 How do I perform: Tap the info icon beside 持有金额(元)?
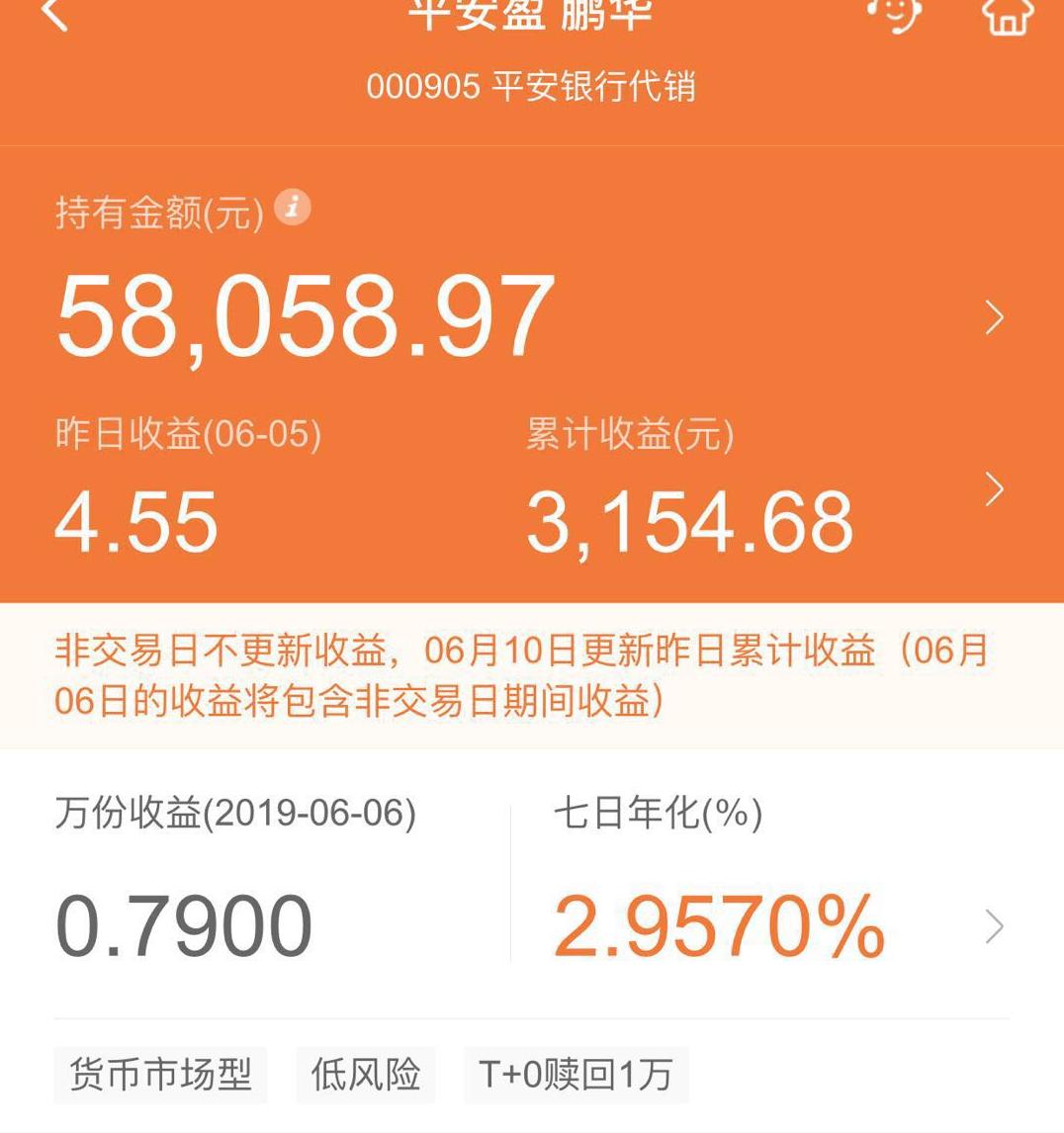(292, 207)
